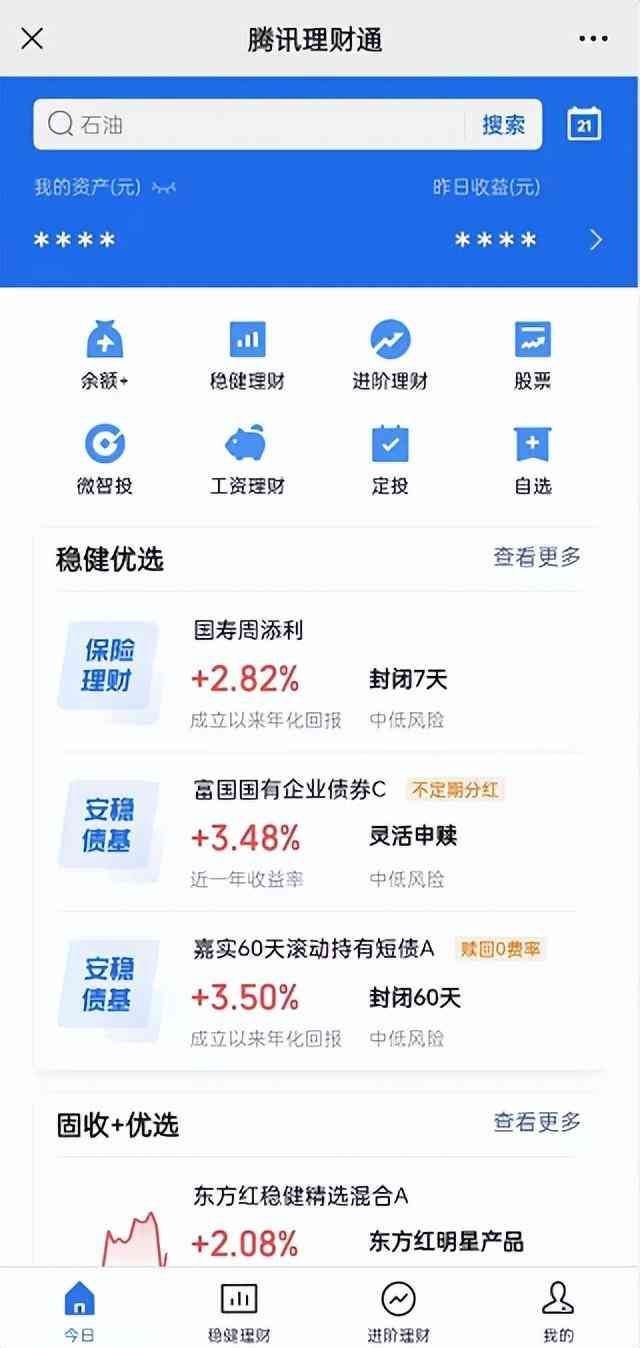Viewport: 640px width, 1348px height.
Task: Open 定投 shortcut
Action: pyautogui.click(x=389, y=459)
